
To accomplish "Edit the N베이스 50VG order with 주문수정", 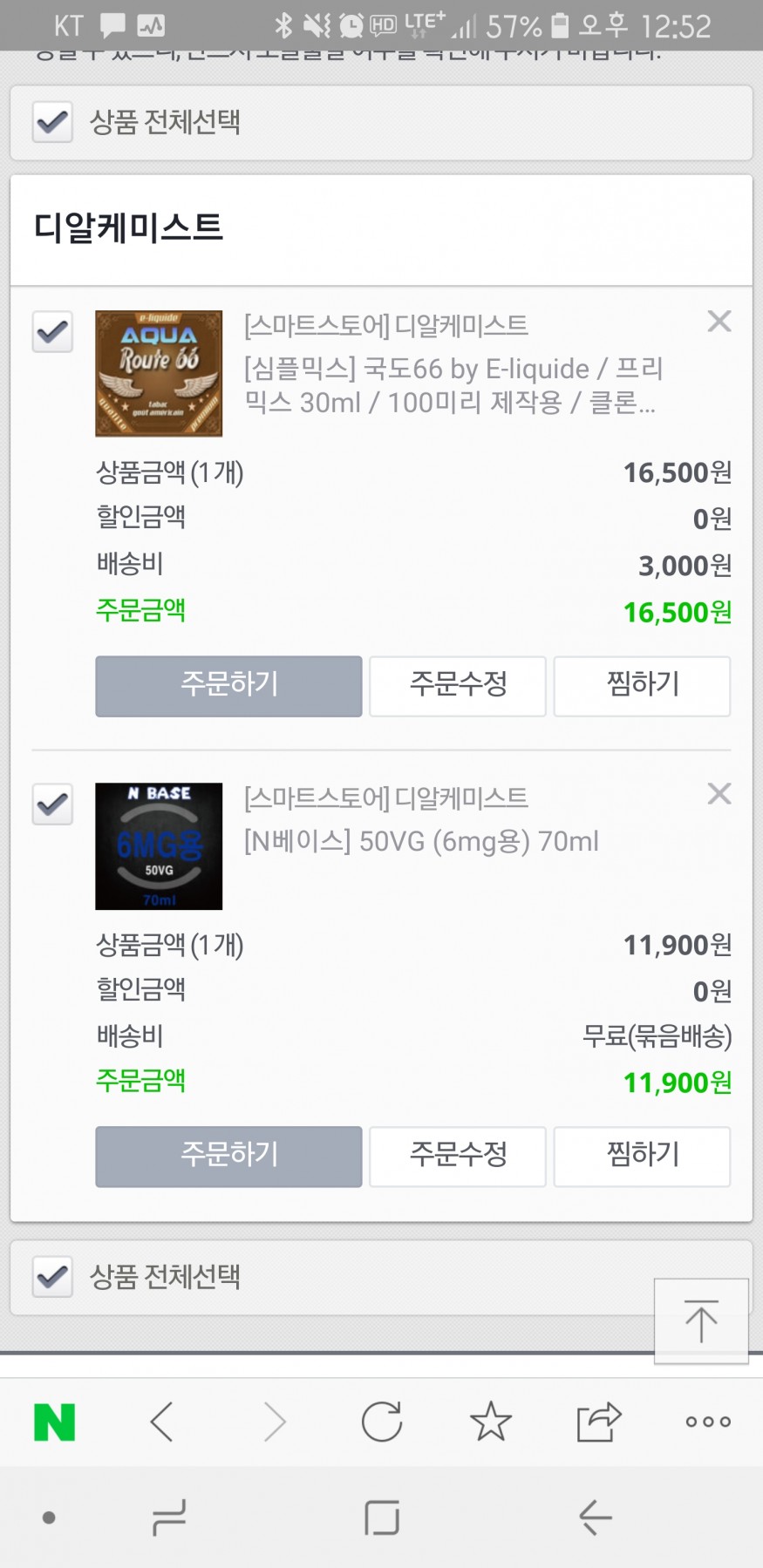I will 458,1156.
